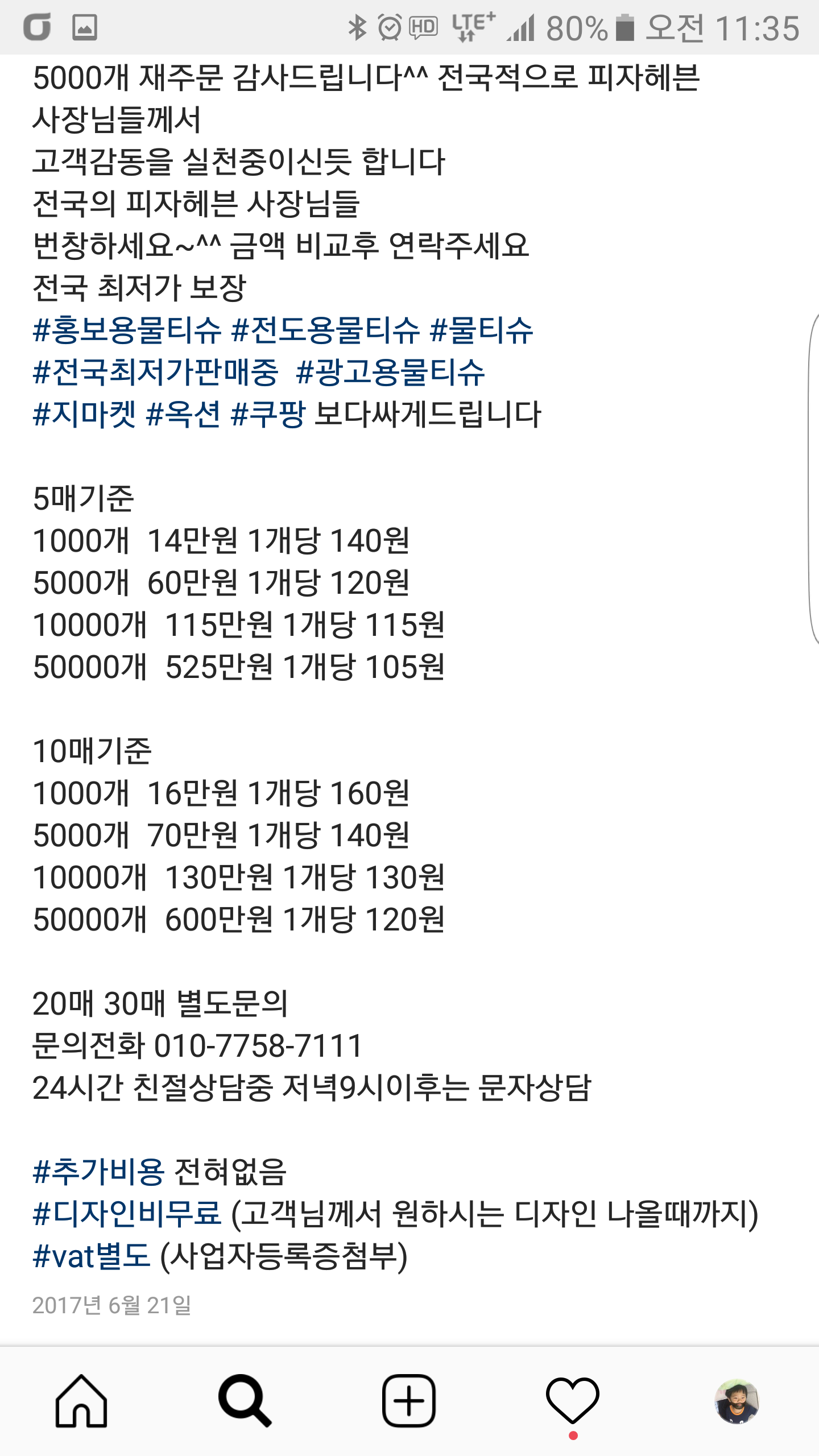Open the #쿠팡 hashtag
Screen dimensions: 819x1456
268,415
